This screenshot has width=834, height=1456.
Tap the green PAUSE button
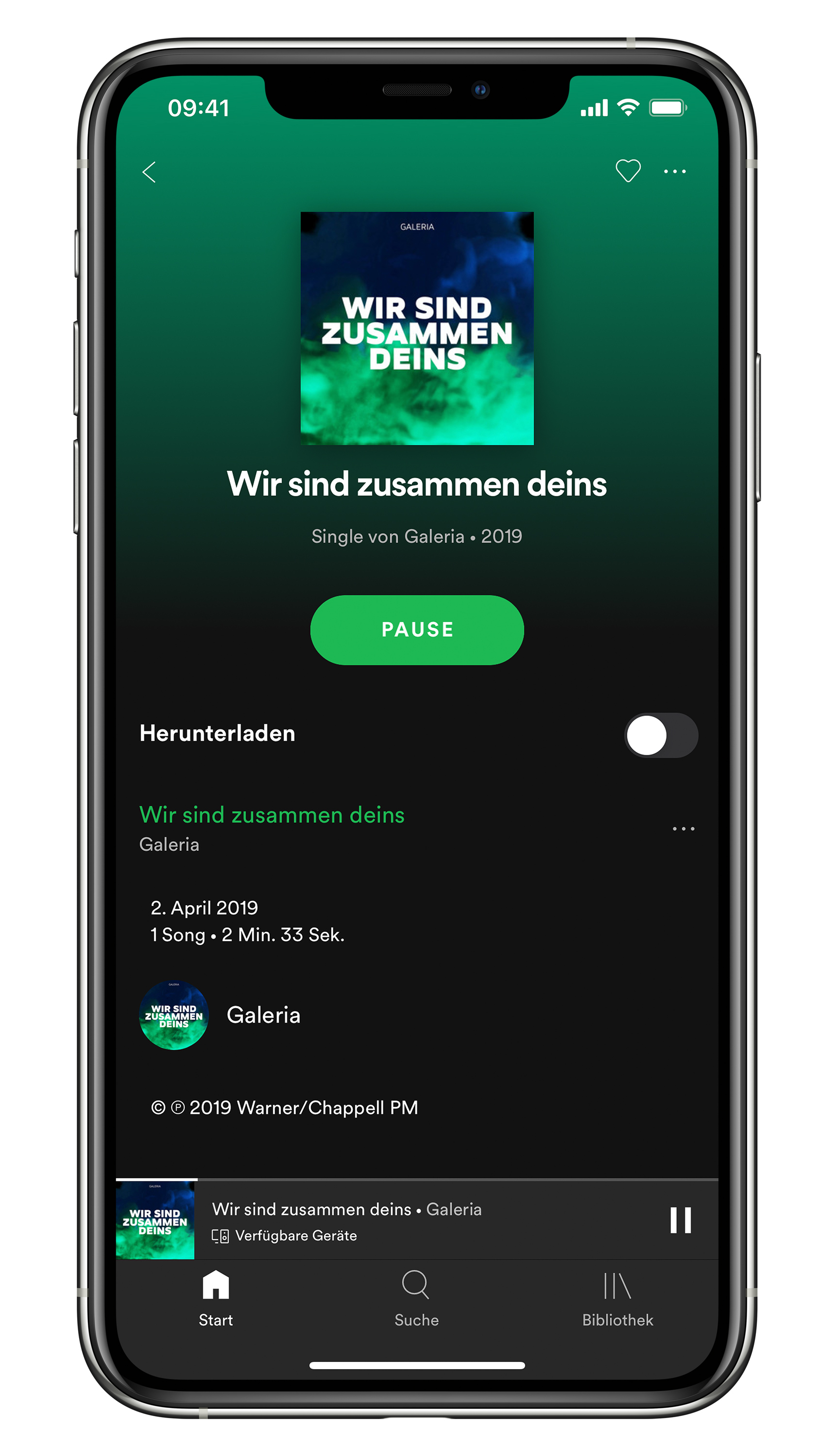click(x=417, y=630)
